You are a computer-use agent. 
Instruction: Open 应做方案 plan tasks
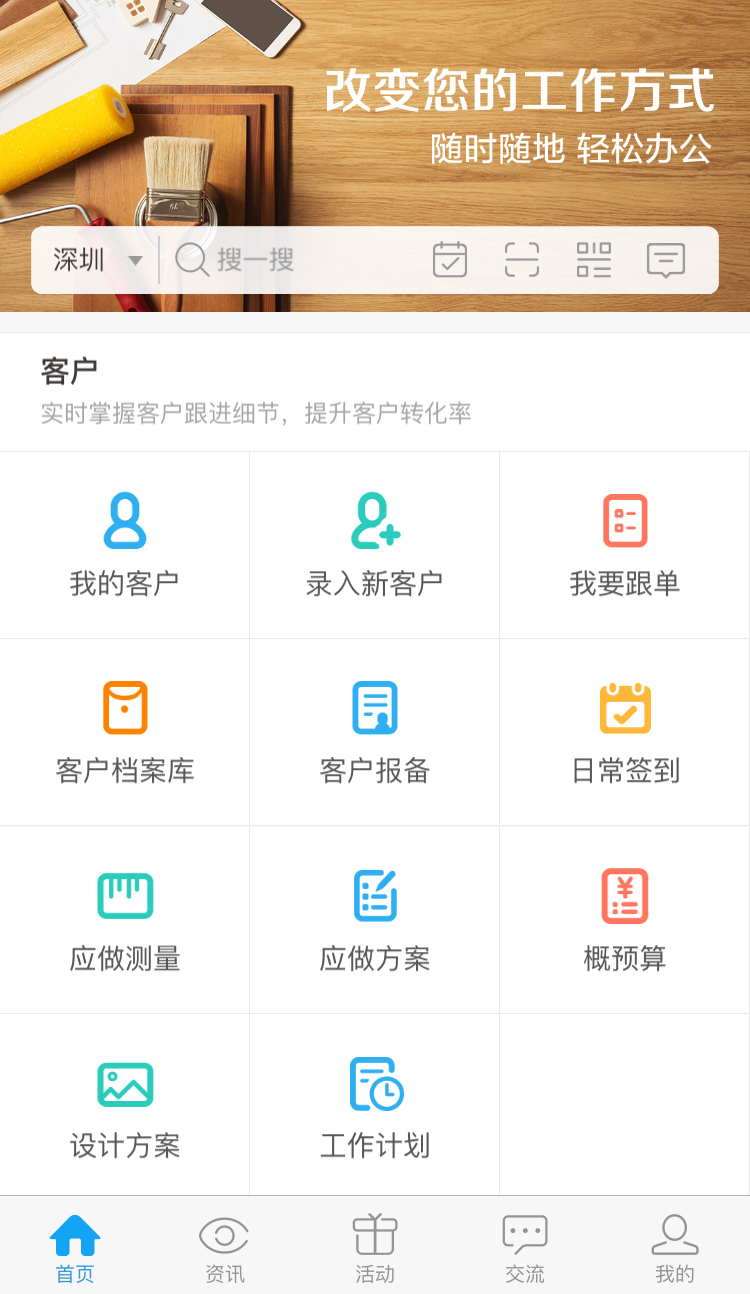374,918
